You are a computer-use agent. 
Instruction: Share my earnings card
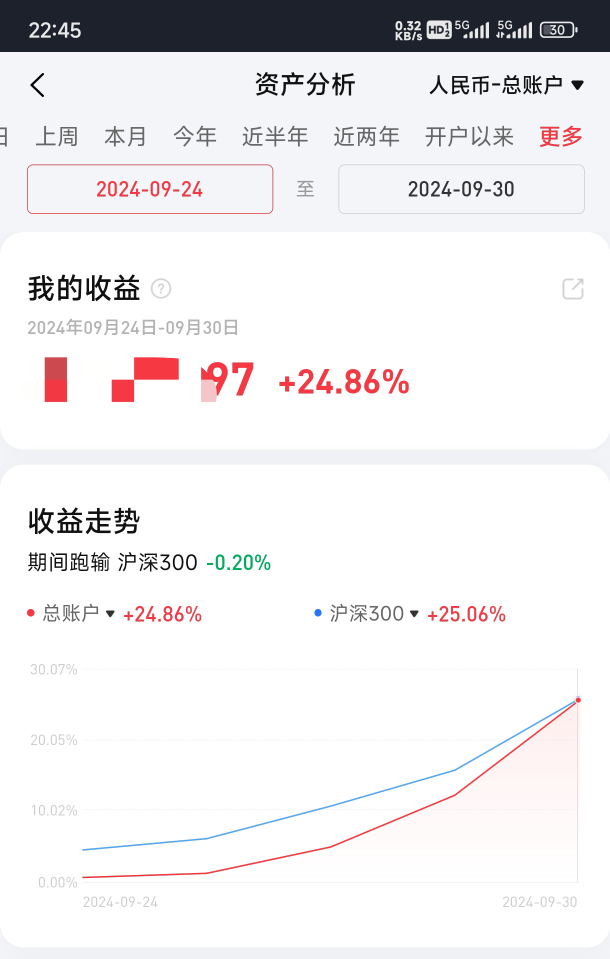point(573,289)
